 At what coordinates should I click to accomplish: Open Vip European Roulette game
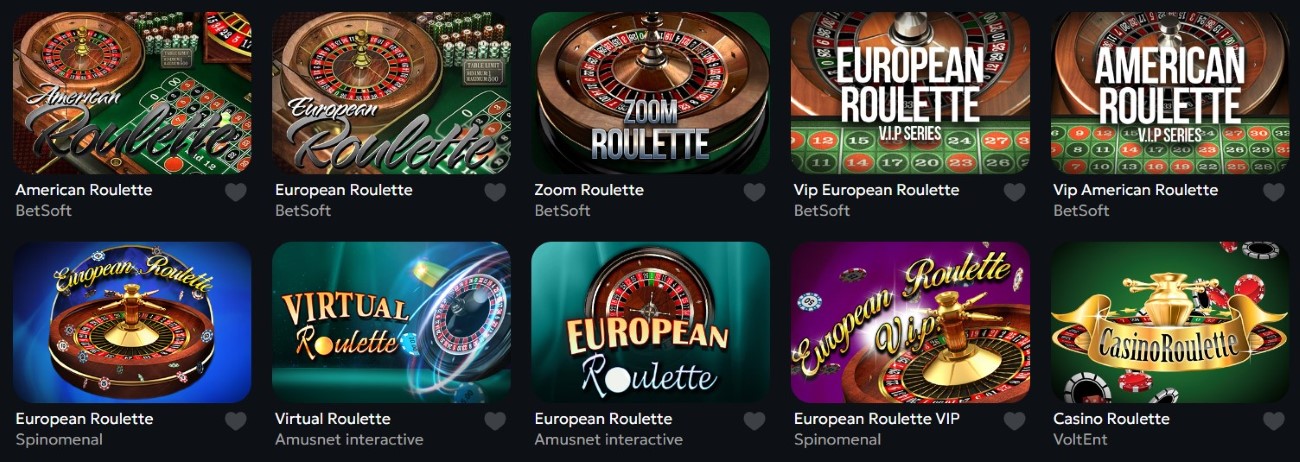910,93
